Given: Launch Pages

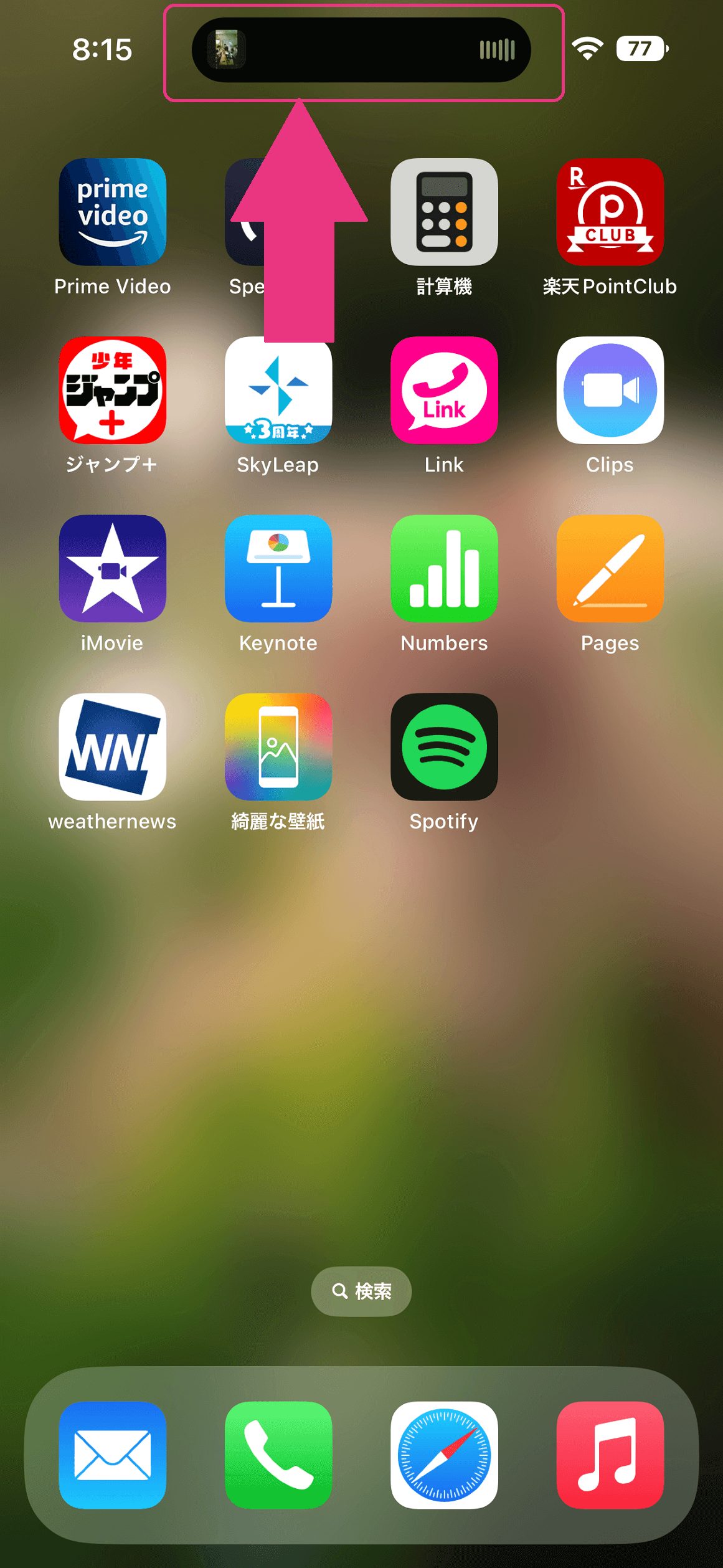Looking at the screenshot, I should click(610, 568).
